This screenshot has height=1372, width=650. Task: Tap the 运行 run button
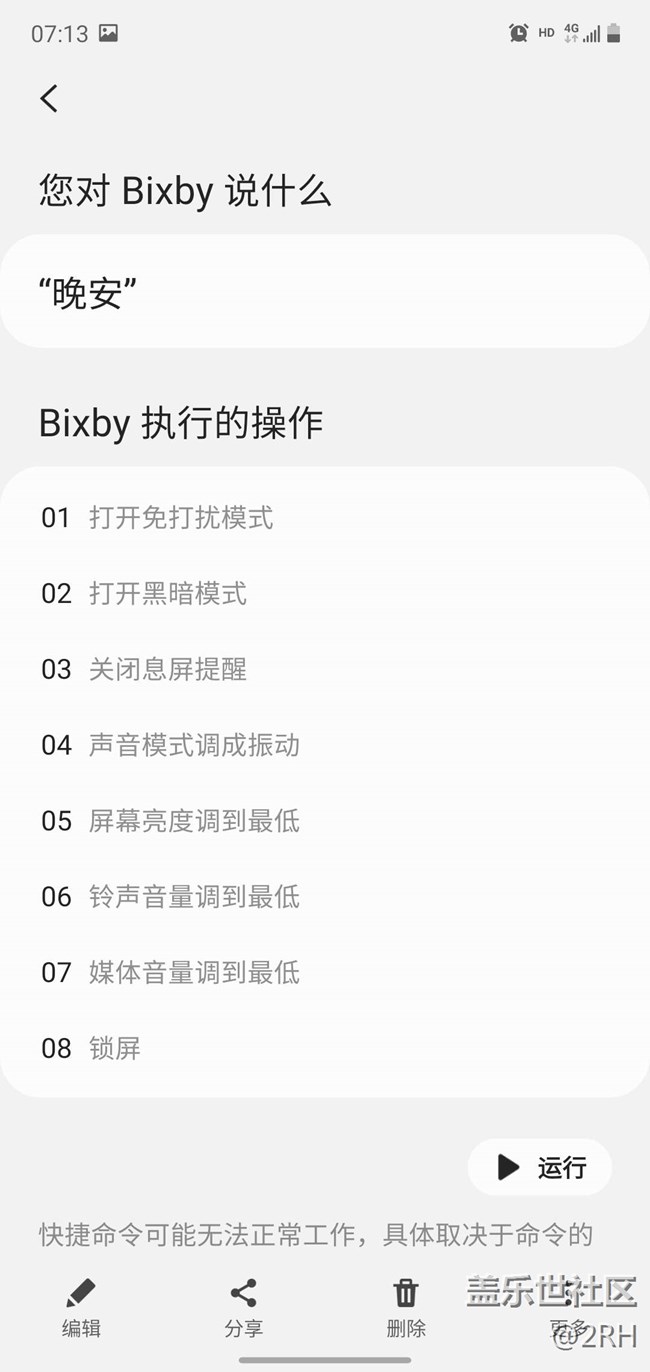tap(540, 1167)
